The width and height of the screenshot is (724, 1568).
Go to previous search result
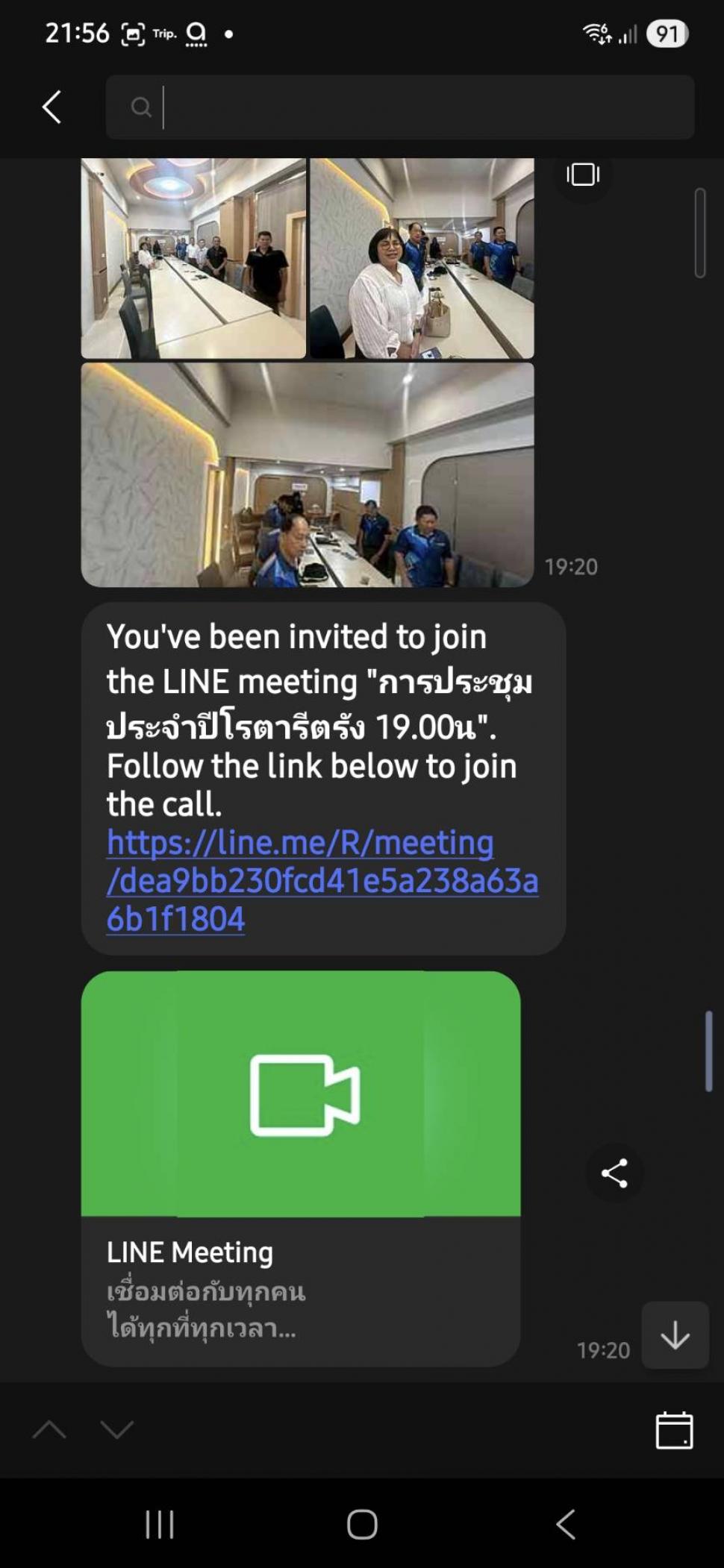click(x=50, y=1430)
